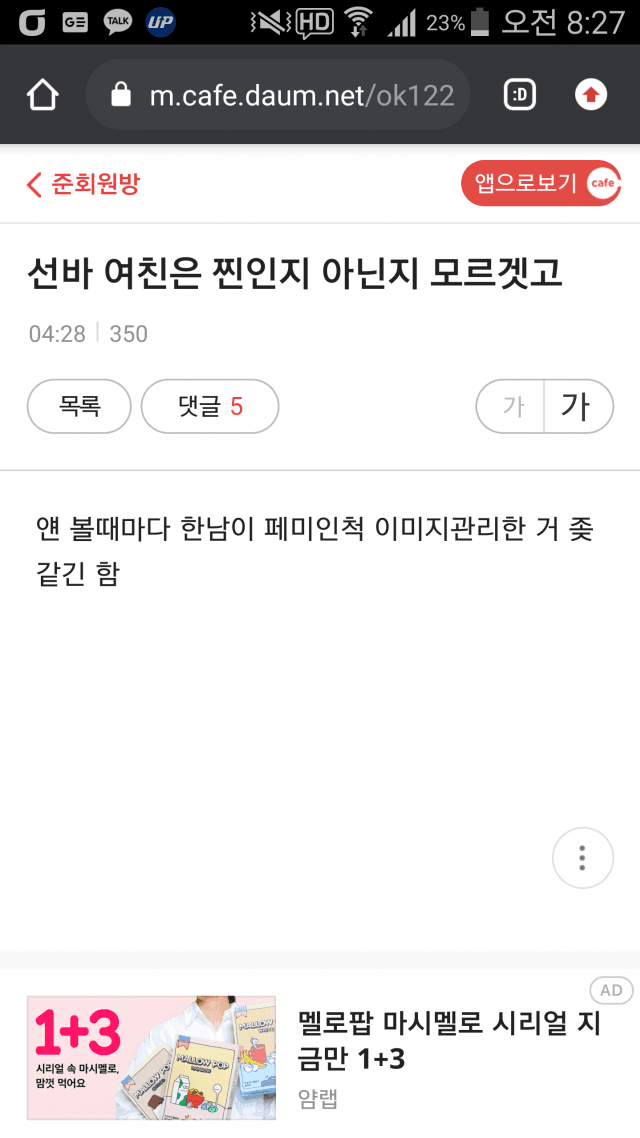Tap the red browser update arrow icon
Screen dimensions: 640x1138
(590, 95)
